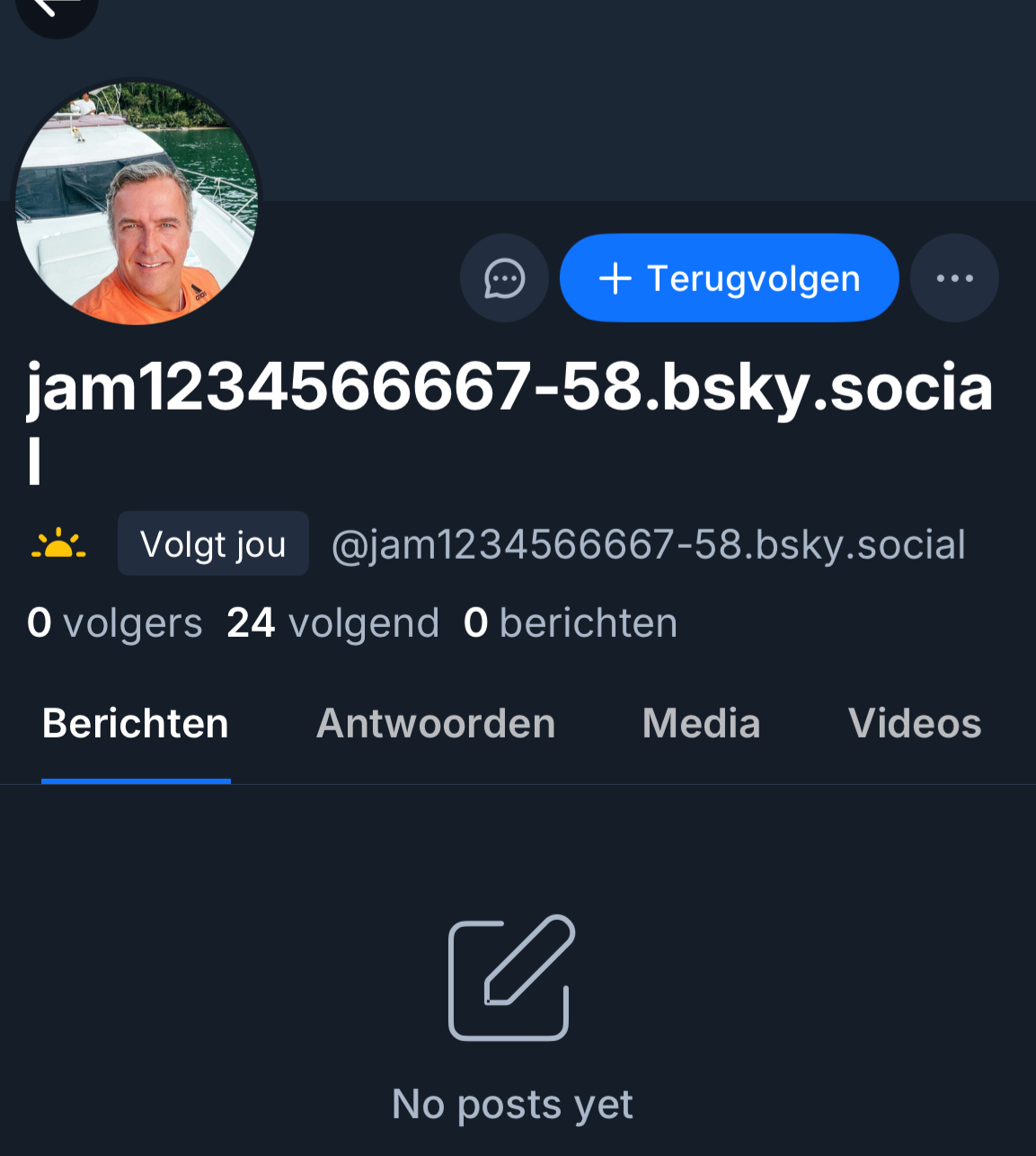Select the Berichten tab

click(x=136, y=724)
